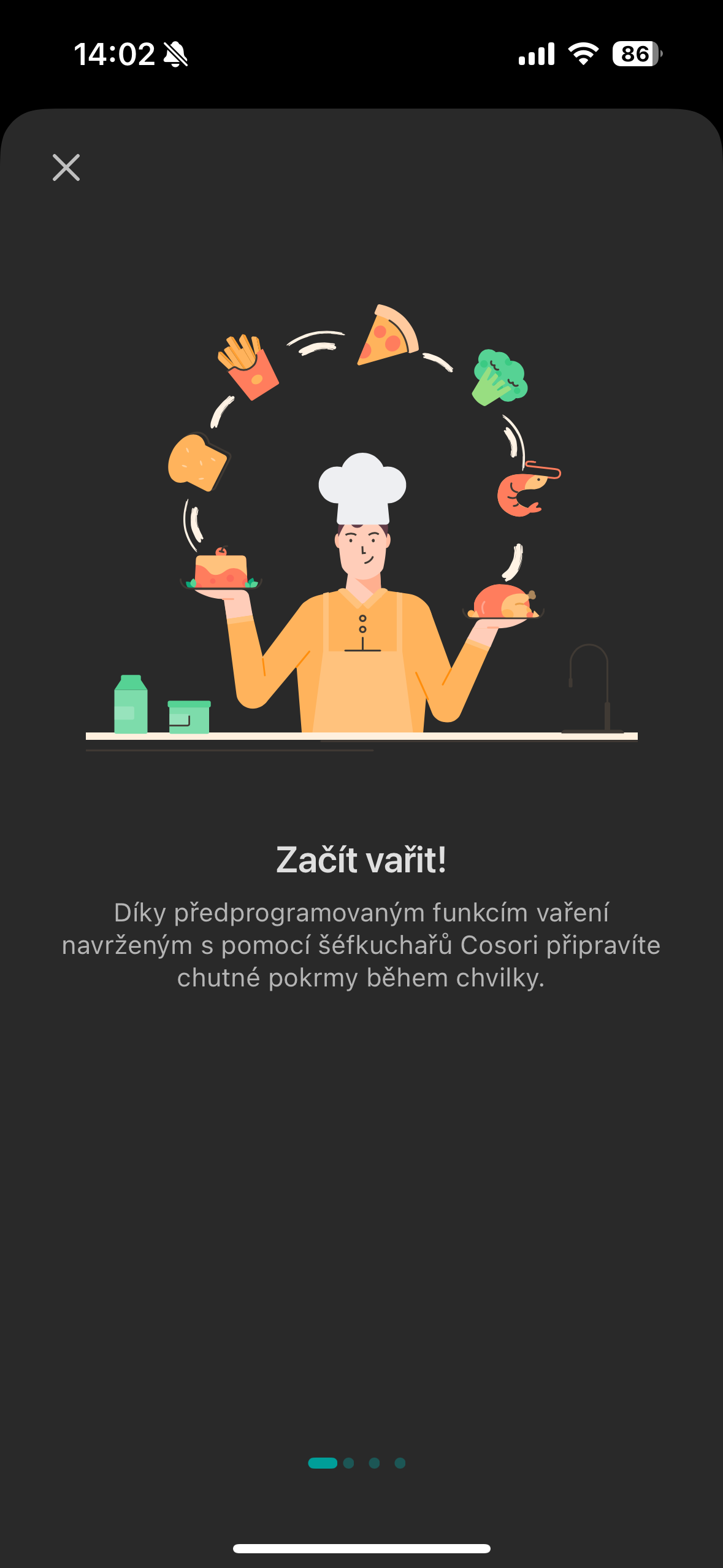Jump to the third onboarding page dot

(x=374, y=1463)
